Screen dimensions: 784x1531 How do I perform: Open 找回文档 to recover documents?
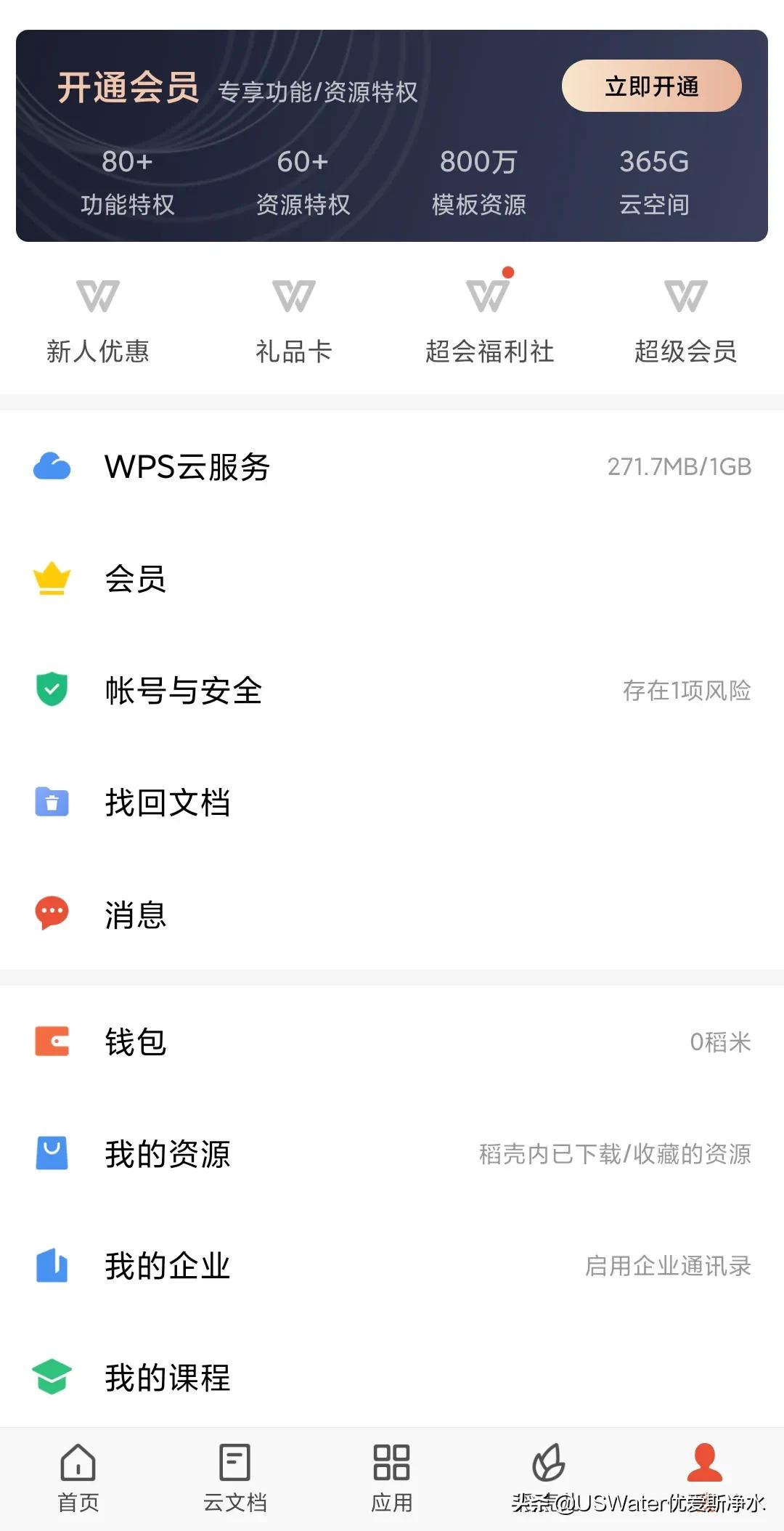tap(392, 803)
